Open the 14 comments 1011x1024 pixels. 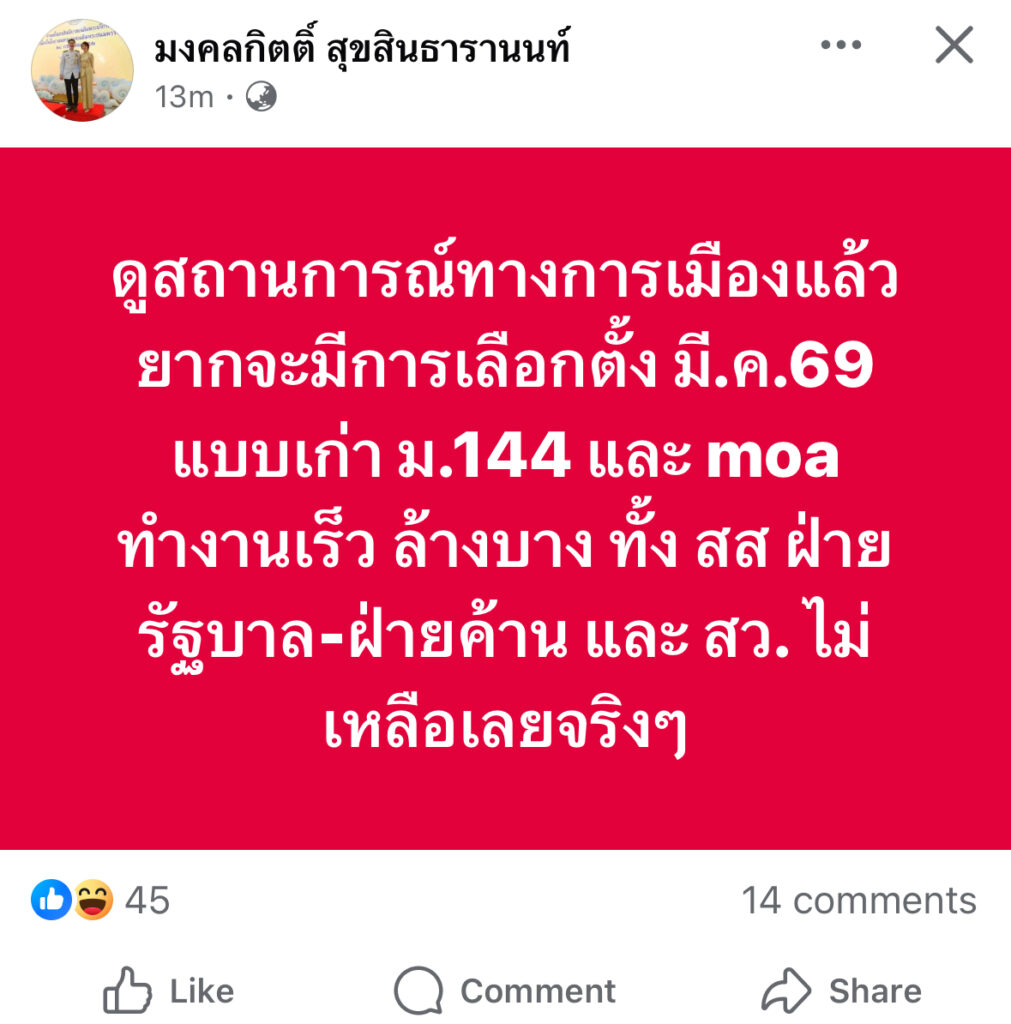tap(858, 900)
